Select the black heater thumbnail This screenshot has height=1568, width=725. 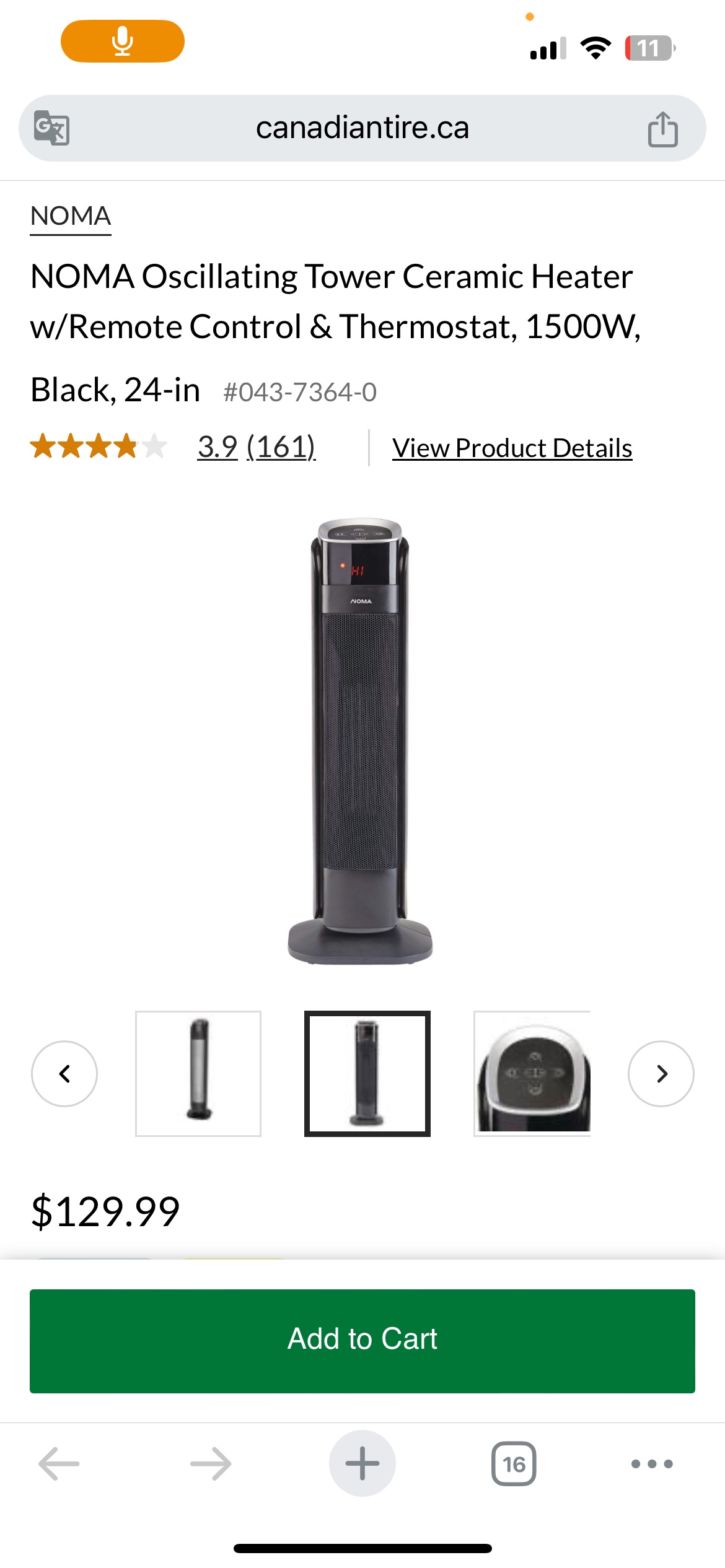pos(367,1073)
